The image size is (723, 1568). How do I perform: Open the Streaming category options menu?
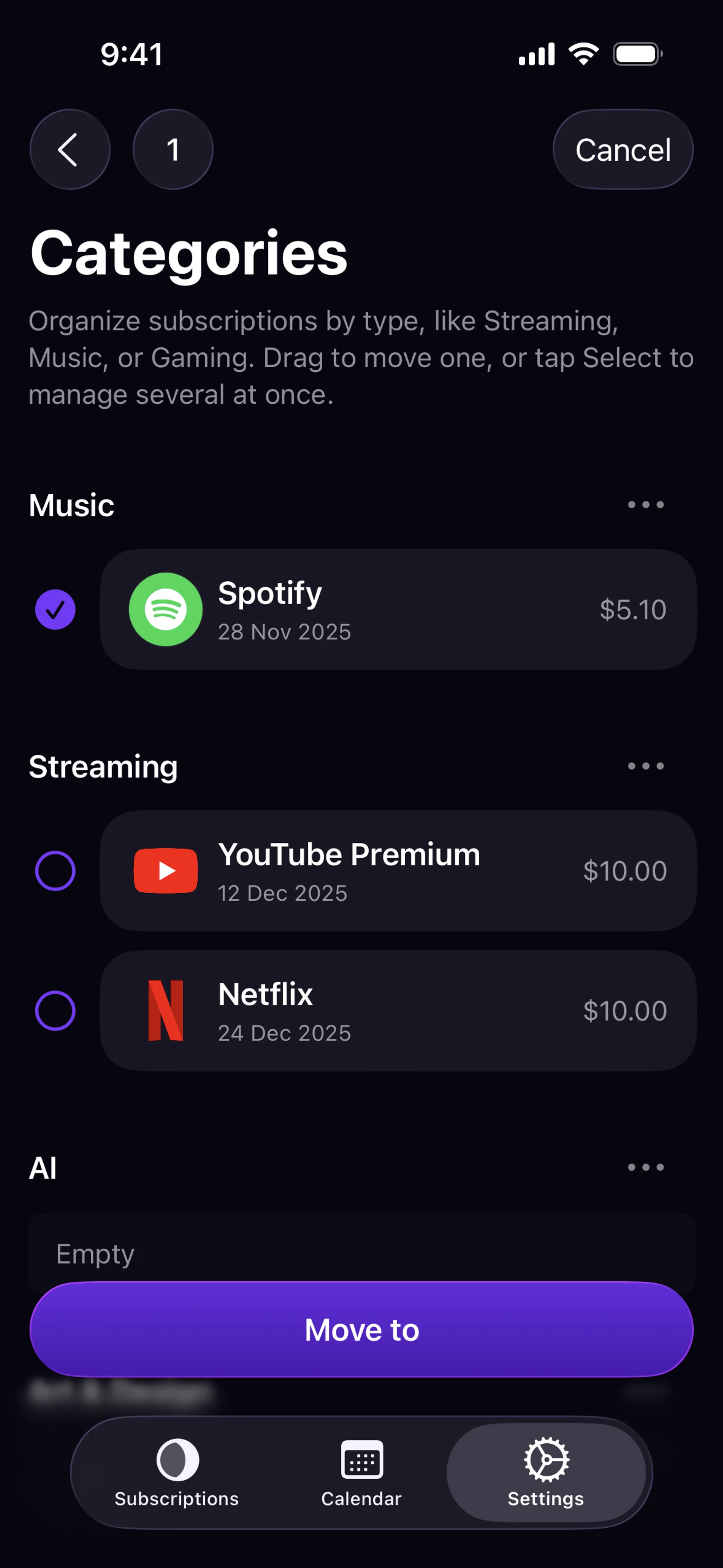point(645,766)
